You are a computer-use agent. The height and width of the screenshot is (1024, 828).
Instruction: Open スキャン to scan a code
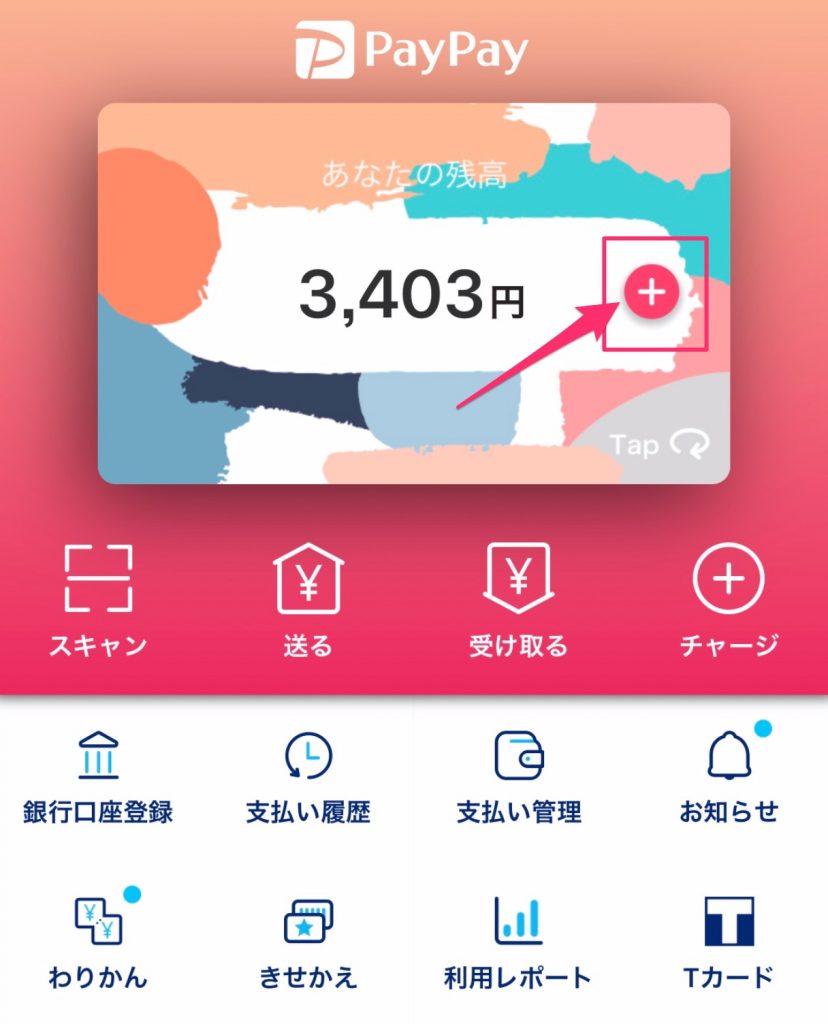click(x=98, y=598)
